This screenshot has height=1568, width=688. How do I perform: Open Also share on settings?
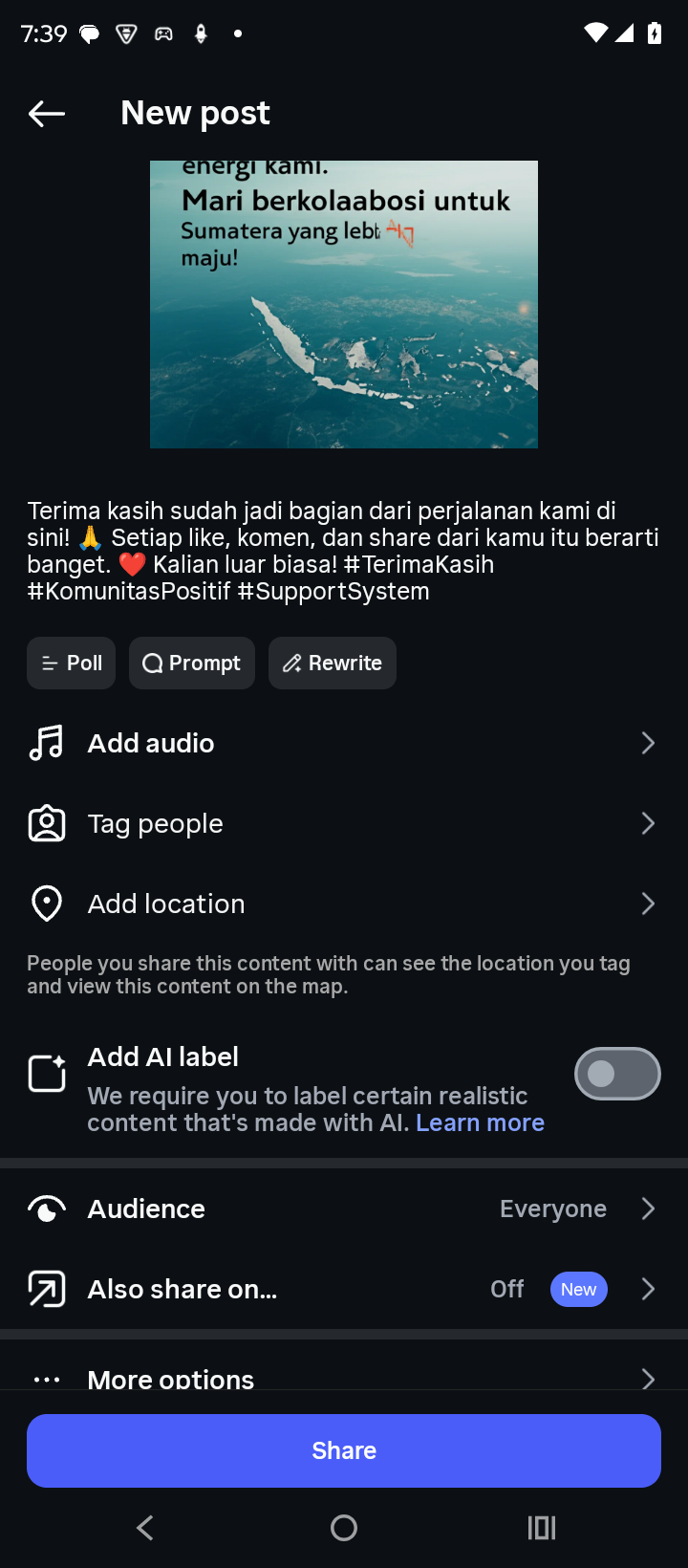tap(344, 1290)
